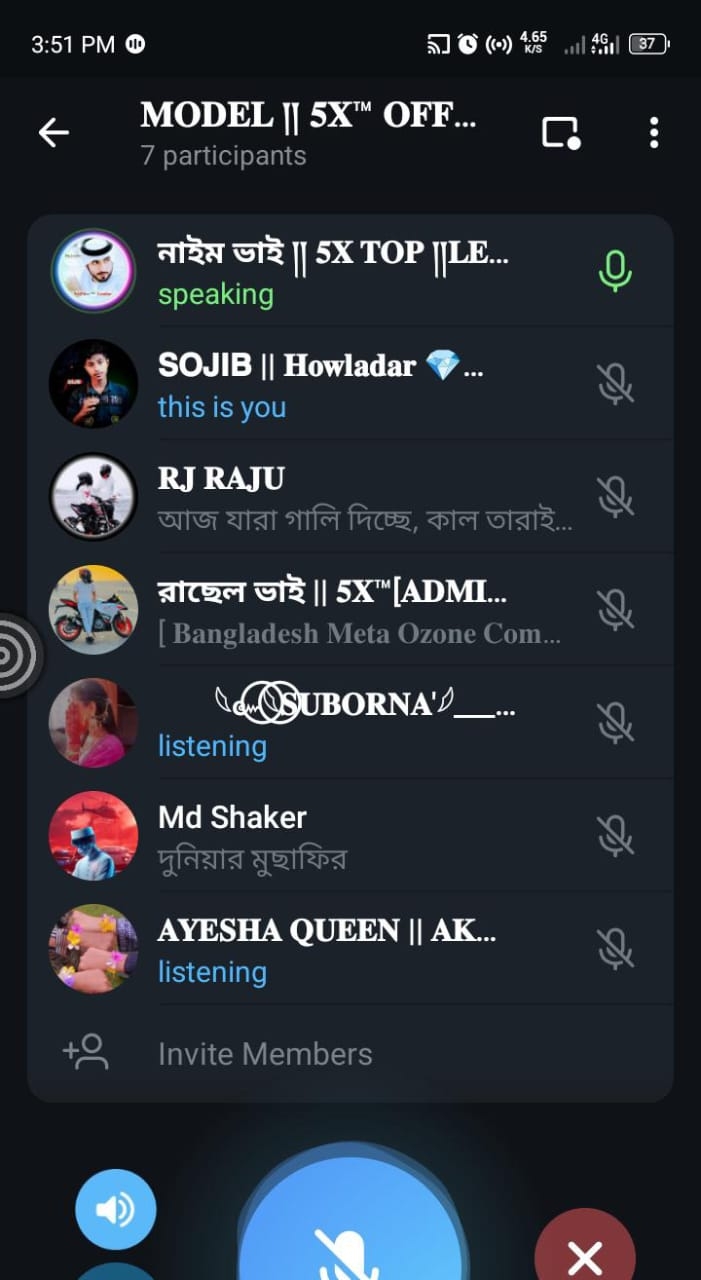Tap Invite Members
Screen dimensions: 701x1280
pyautogui.click(x=265, y=1054)
